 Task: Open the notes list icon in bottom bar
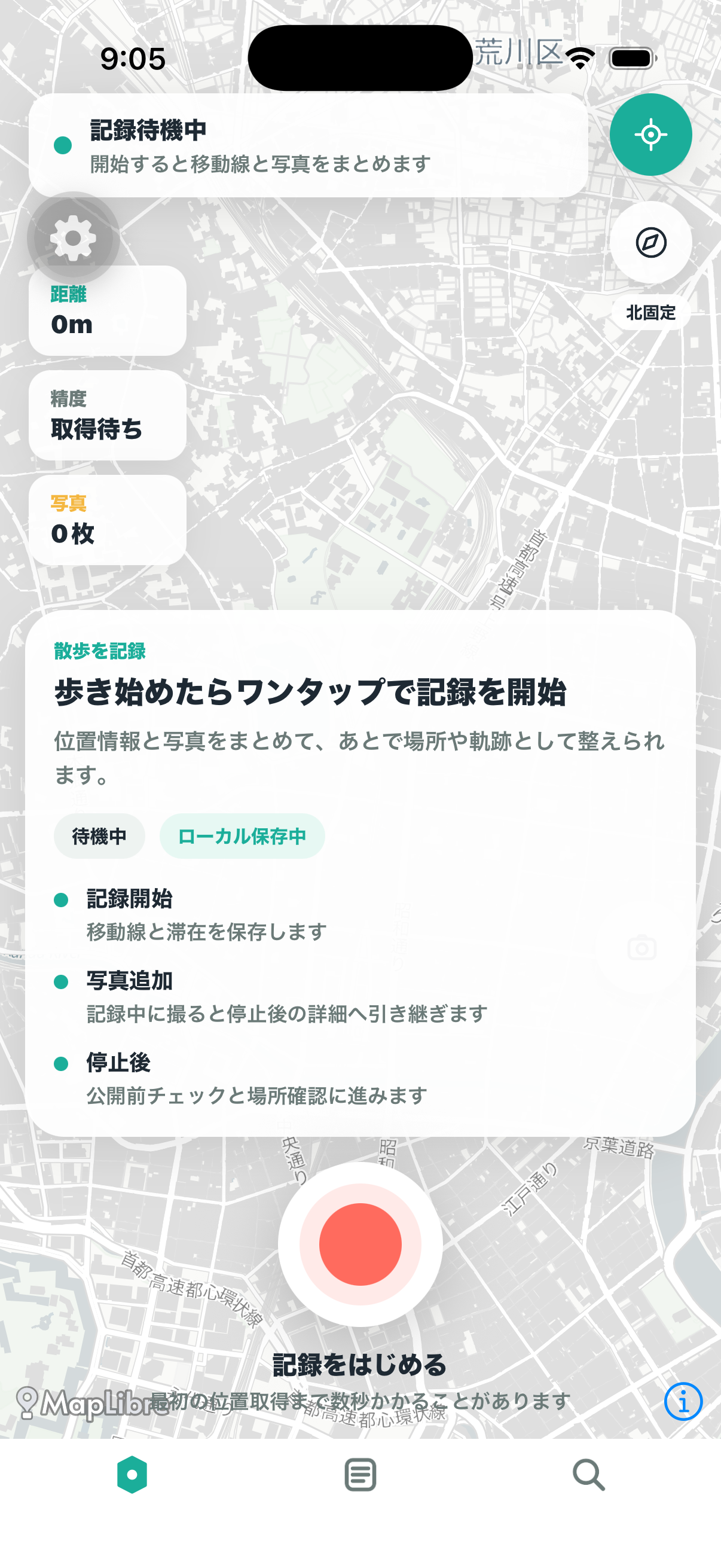(360, 1475)
